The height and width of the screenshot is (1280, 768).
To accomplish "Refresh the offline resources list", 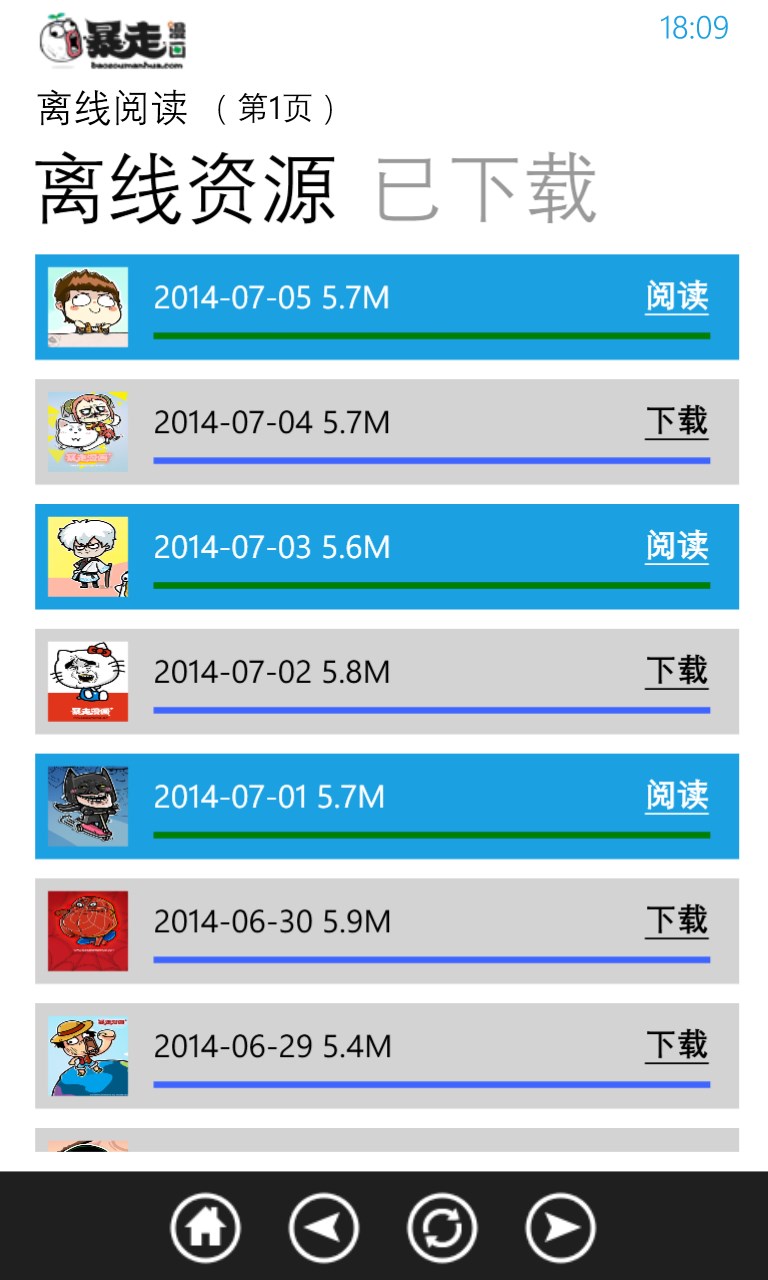I will [442, 1227].
